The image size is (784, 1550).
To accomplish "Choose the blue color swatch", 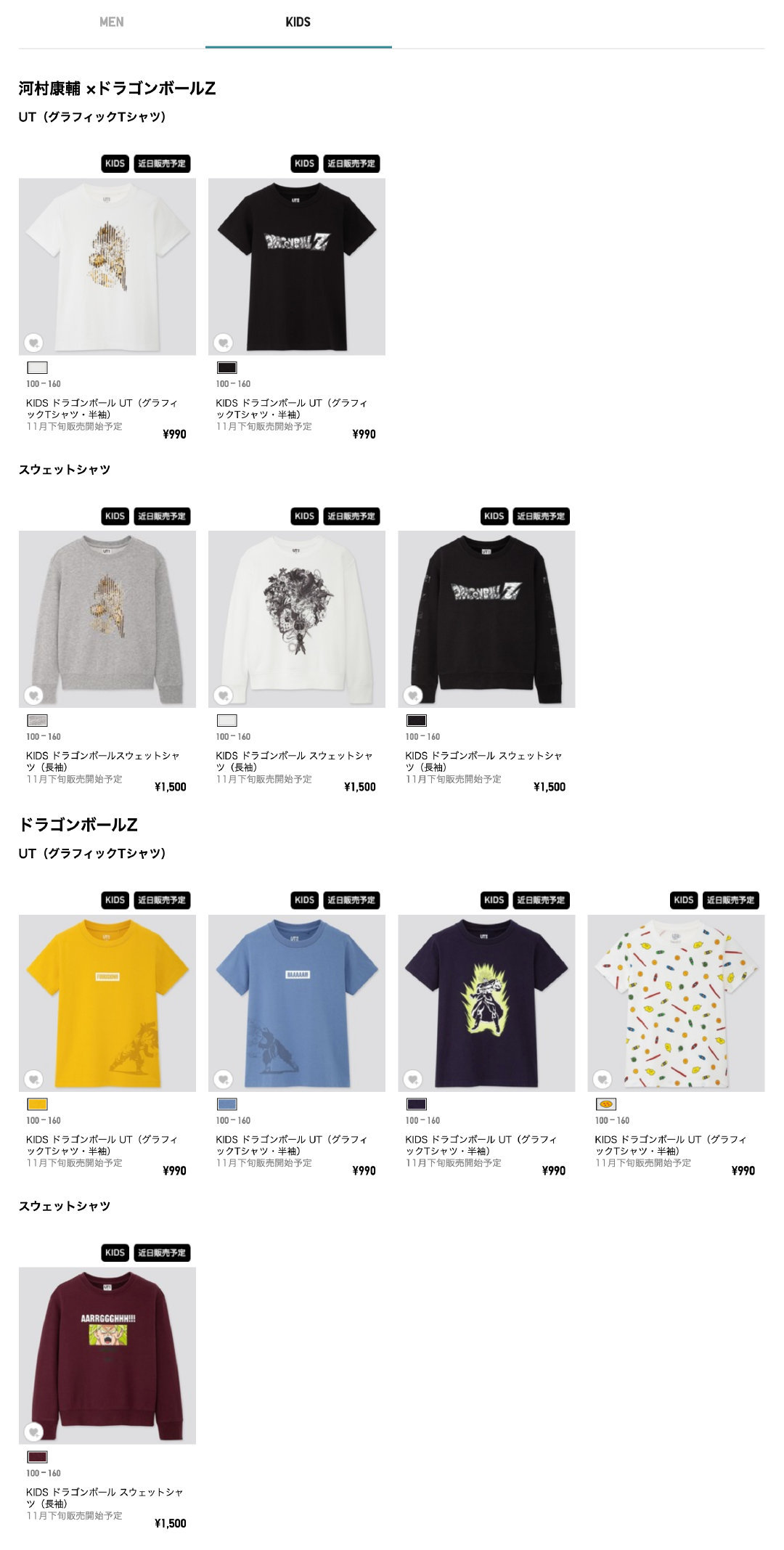I will pos(226,1104).
